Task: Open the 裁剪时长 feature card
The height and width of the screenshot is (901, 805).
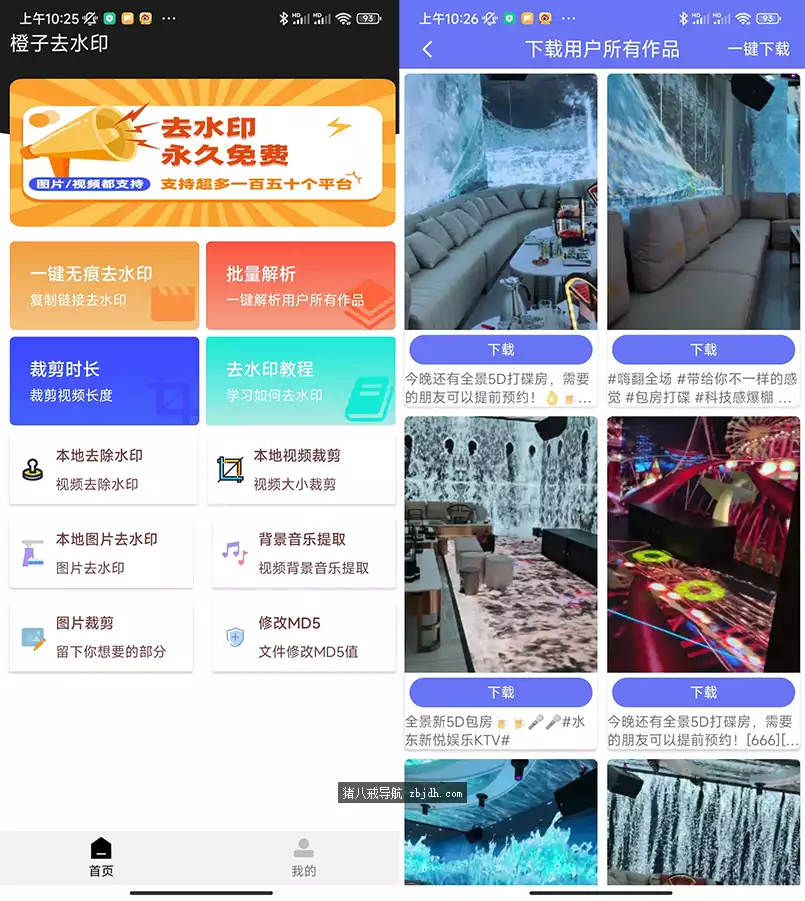Action: [103, 380]
